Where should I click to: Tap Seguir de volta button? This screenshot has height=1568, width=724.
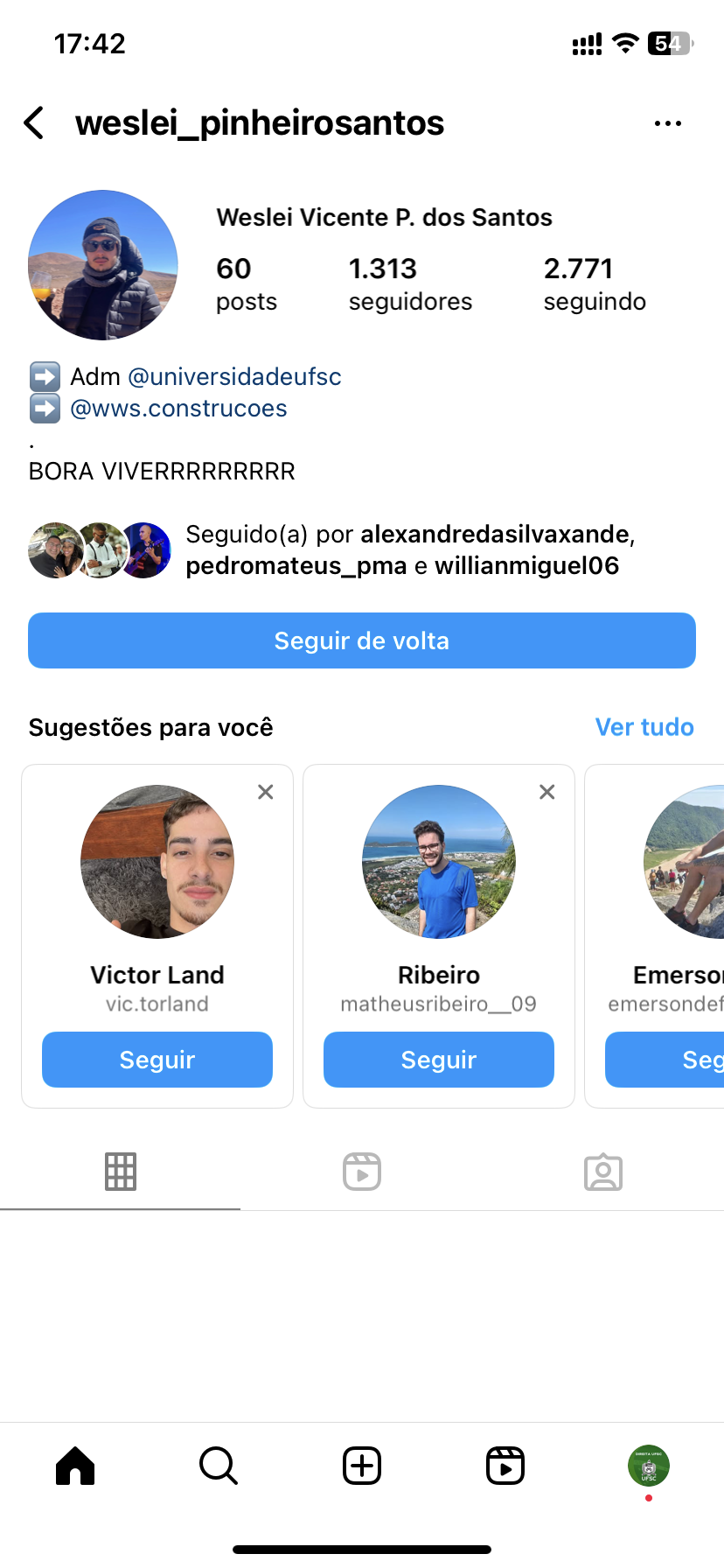362,640
